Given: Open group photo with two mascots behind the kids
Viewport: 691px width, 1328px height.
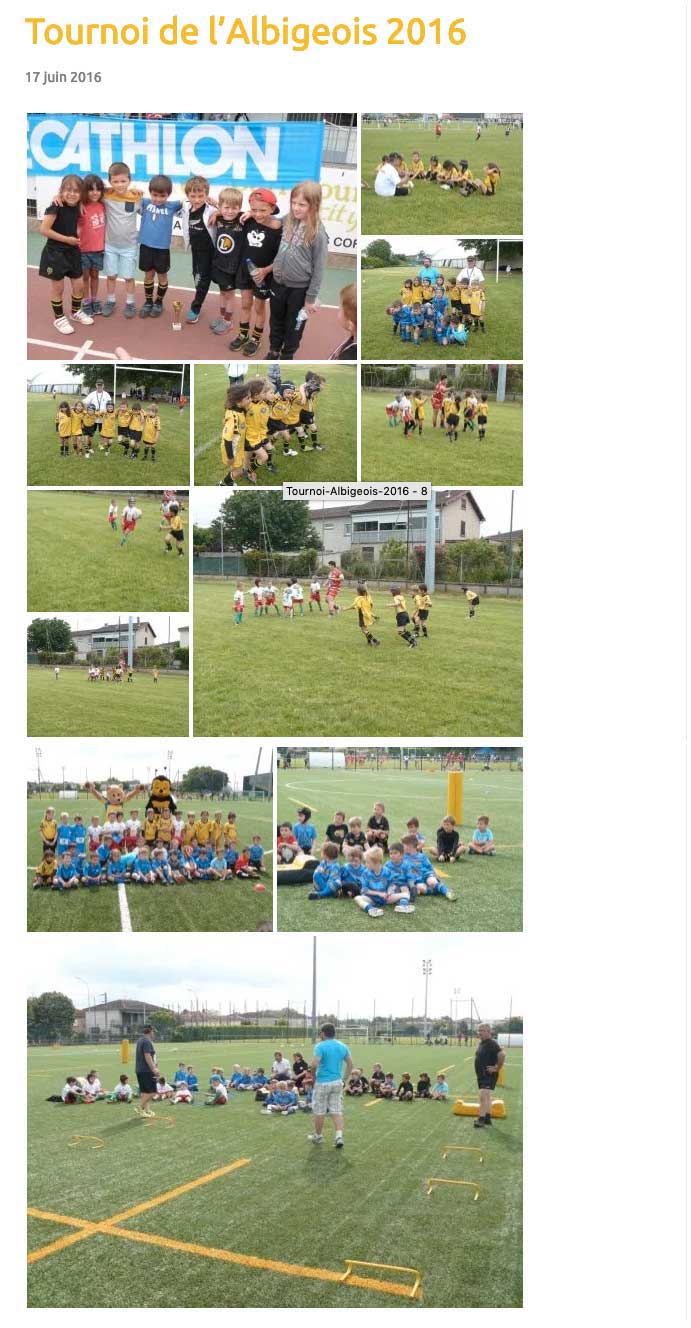Looking at the screenshot, I should pos(149,839).
